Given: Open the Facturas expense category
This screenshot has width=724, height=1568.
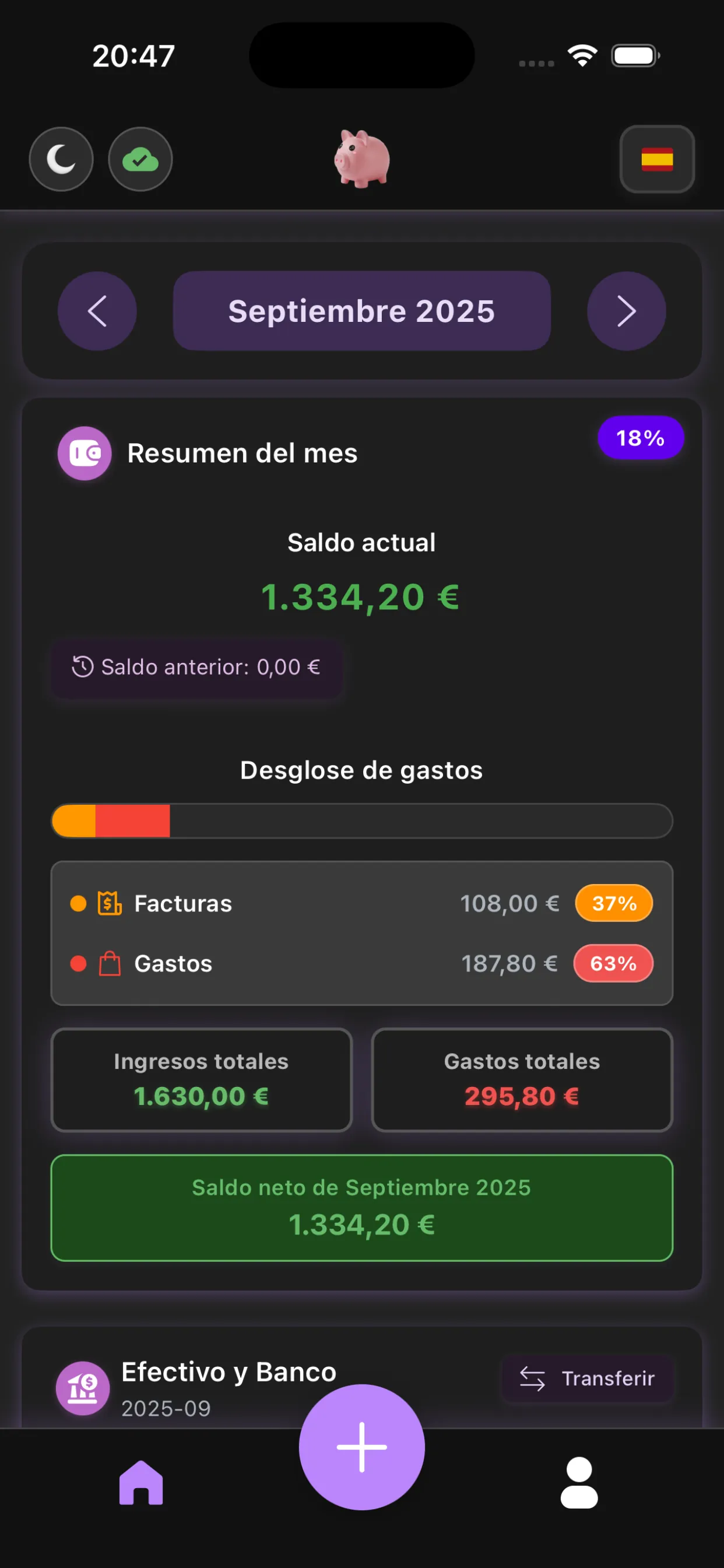Looking at the screenshot, I should coord(361,903).
